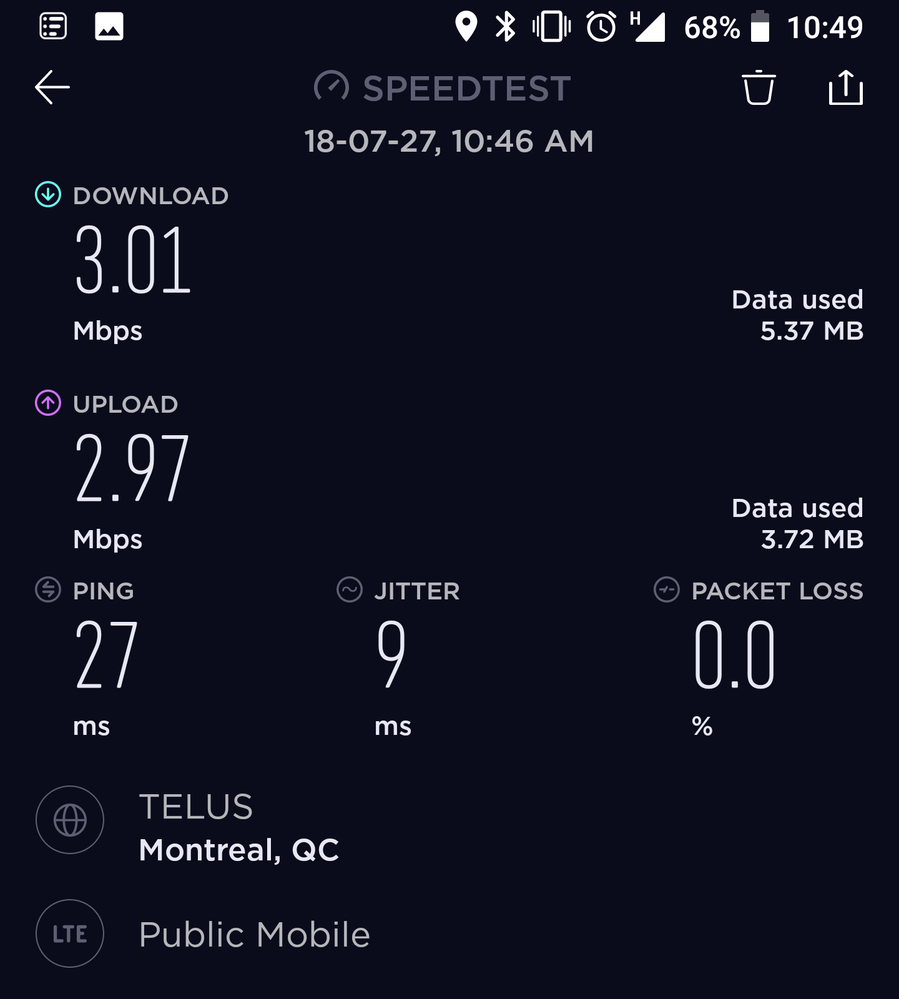Tap the Public Mobile carrier label
The image size is (899, 999).
(x=253, y=933)
